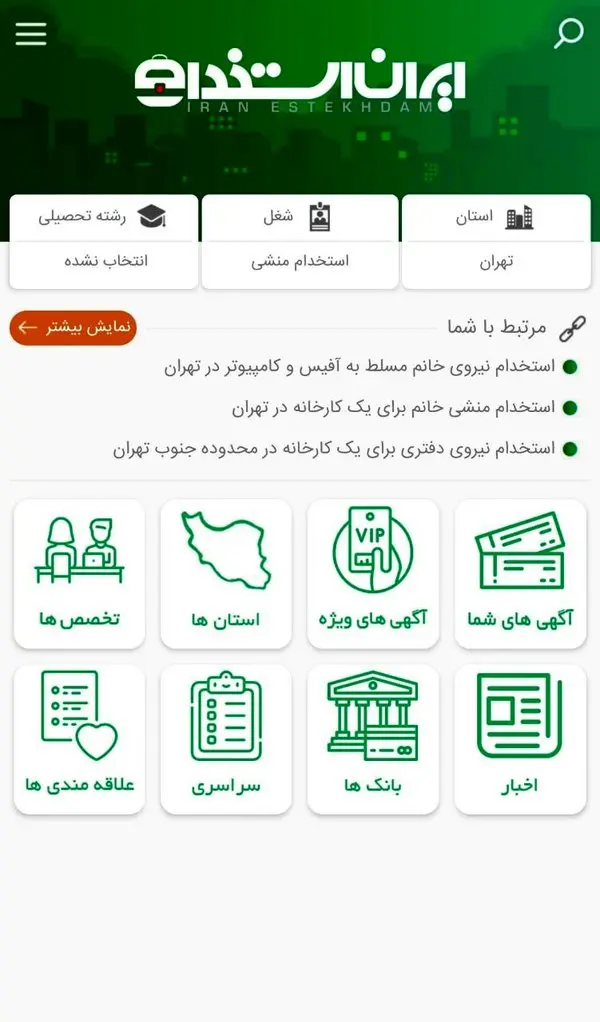Open the اخبار news tile

[x=520, y=739]
